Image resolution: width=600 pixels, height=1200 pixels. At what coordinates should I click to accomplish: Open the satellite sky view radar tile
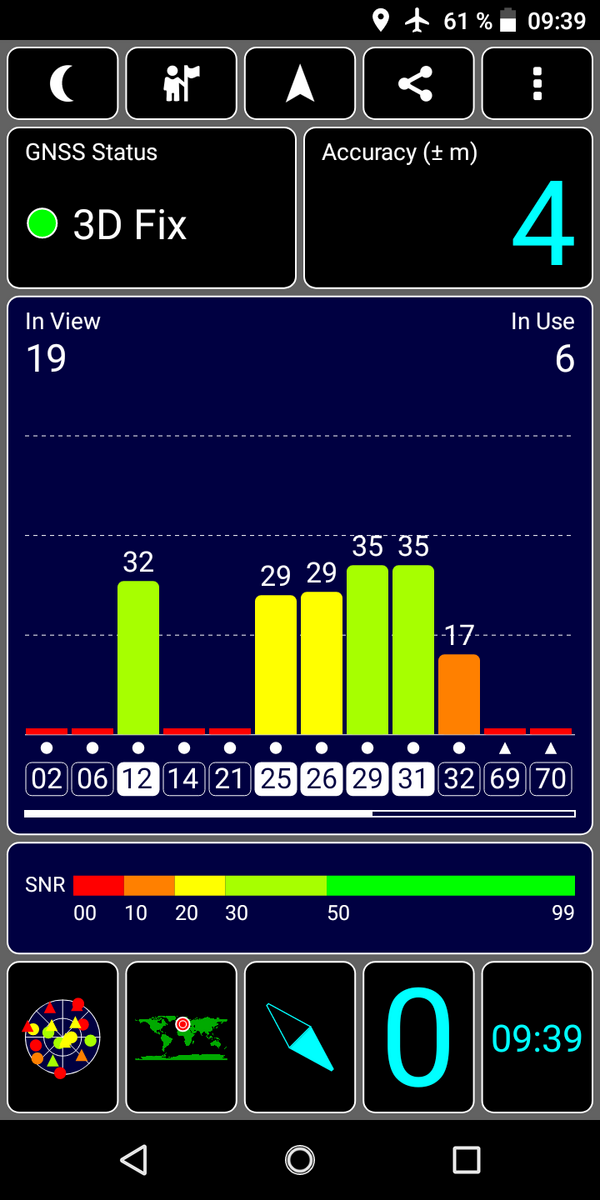(x=63, y=1037)
